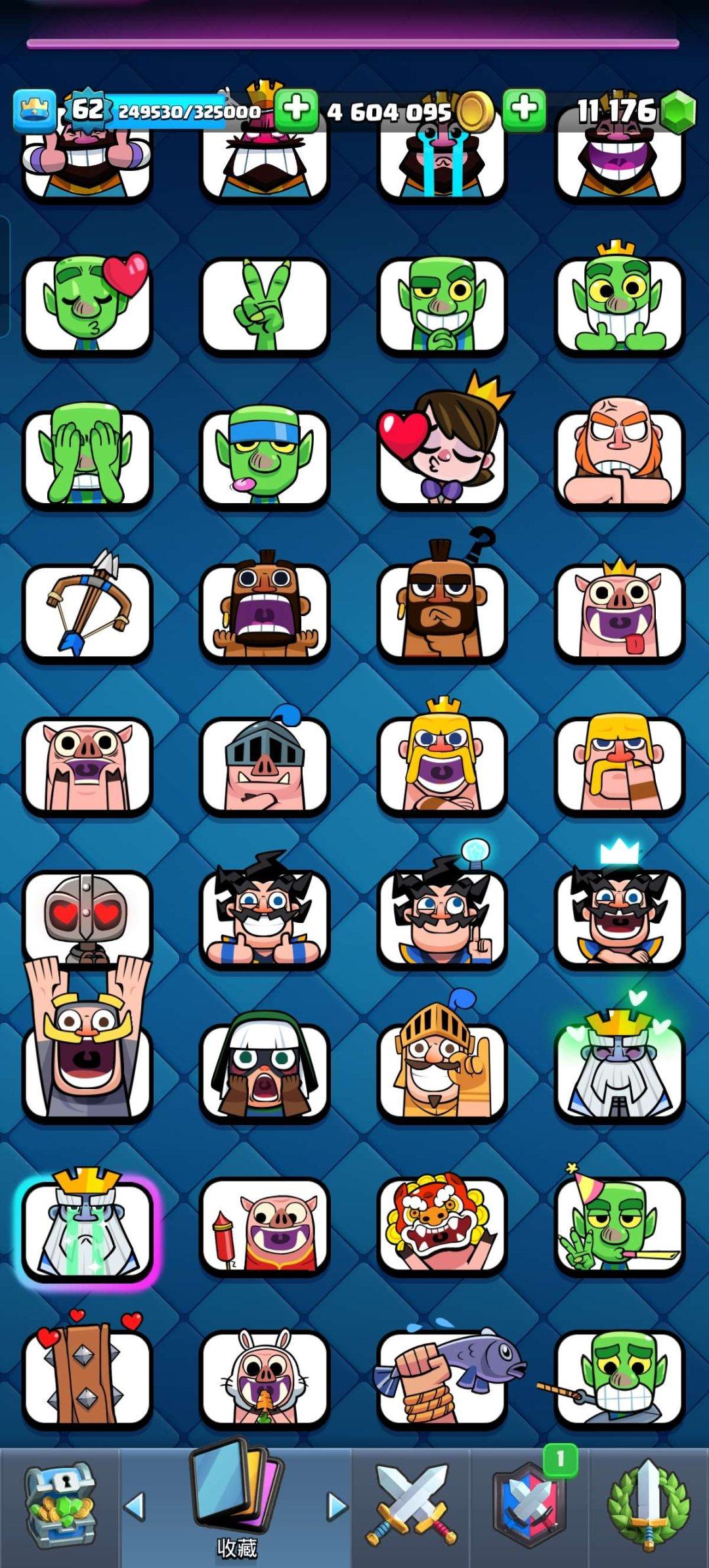Screen dimensions: 709x1568
Task: Choose the crowned pig tongue-out emote
Action: pos(619,611)
